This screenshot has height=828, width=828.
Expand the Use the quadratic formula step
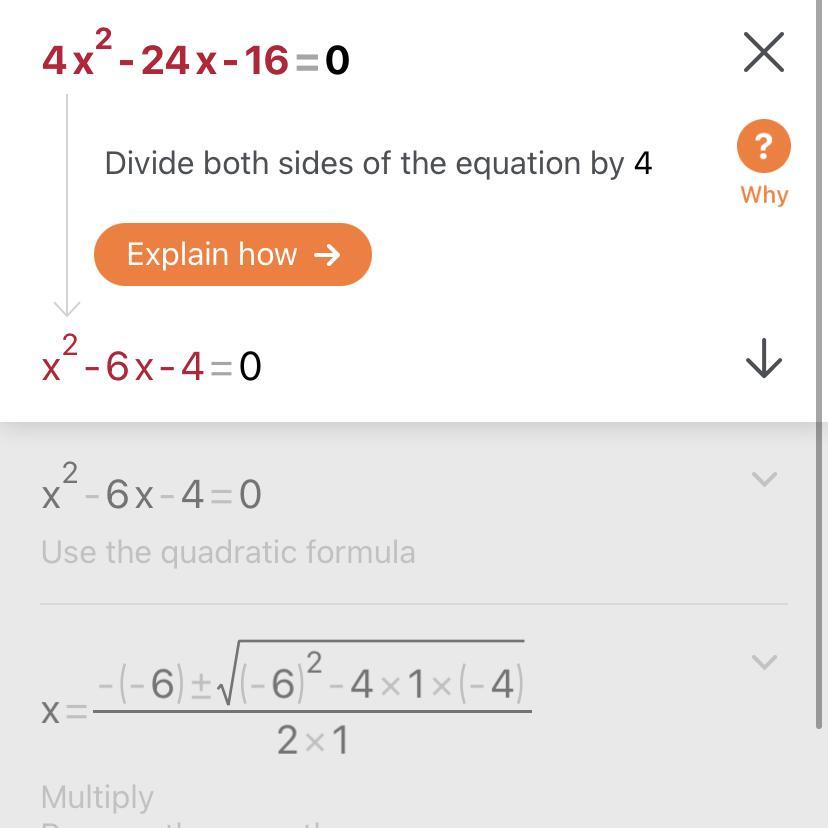pos(764,480)
